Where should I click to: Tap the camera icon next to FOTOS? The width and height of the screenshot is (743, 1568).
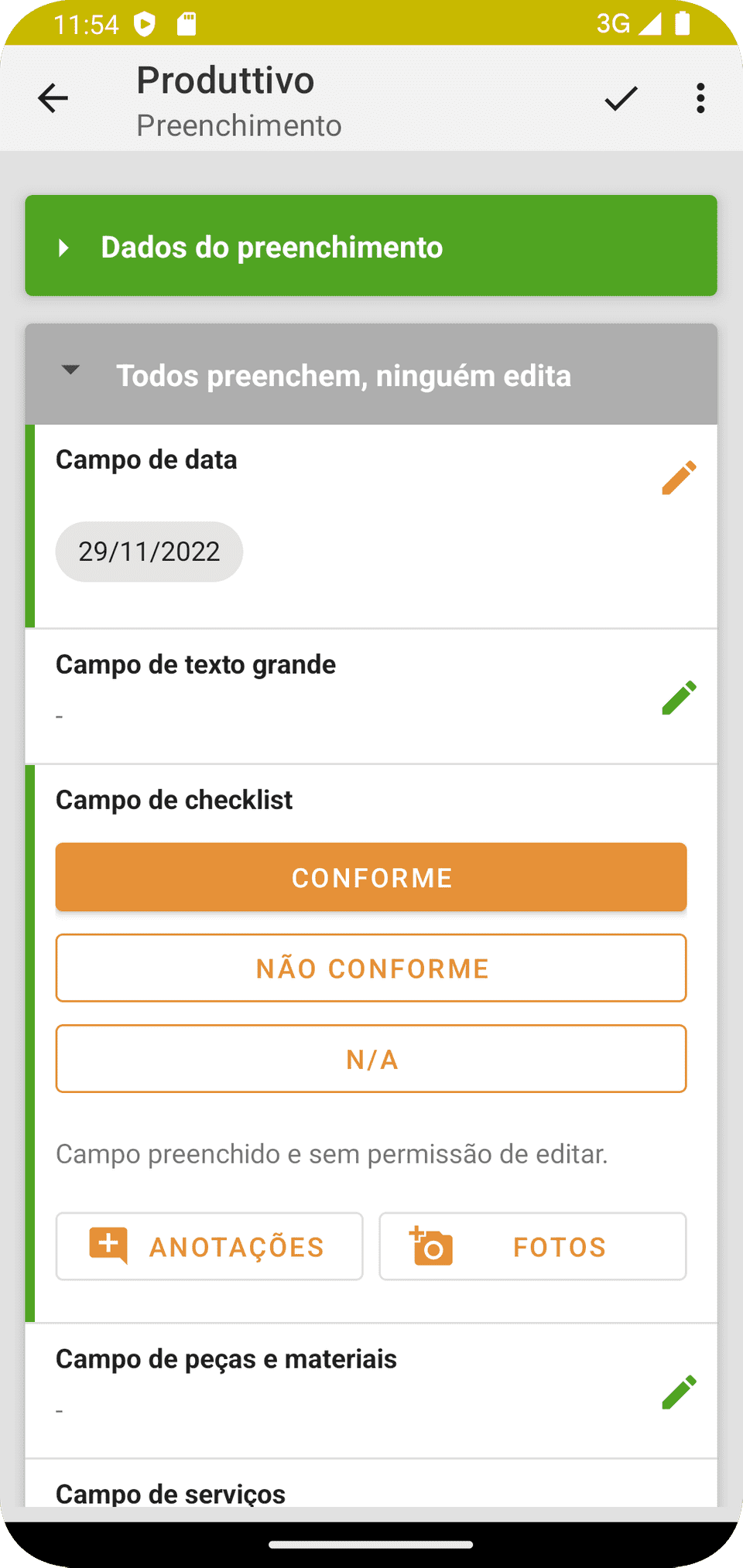click(x=431, y=1245)
